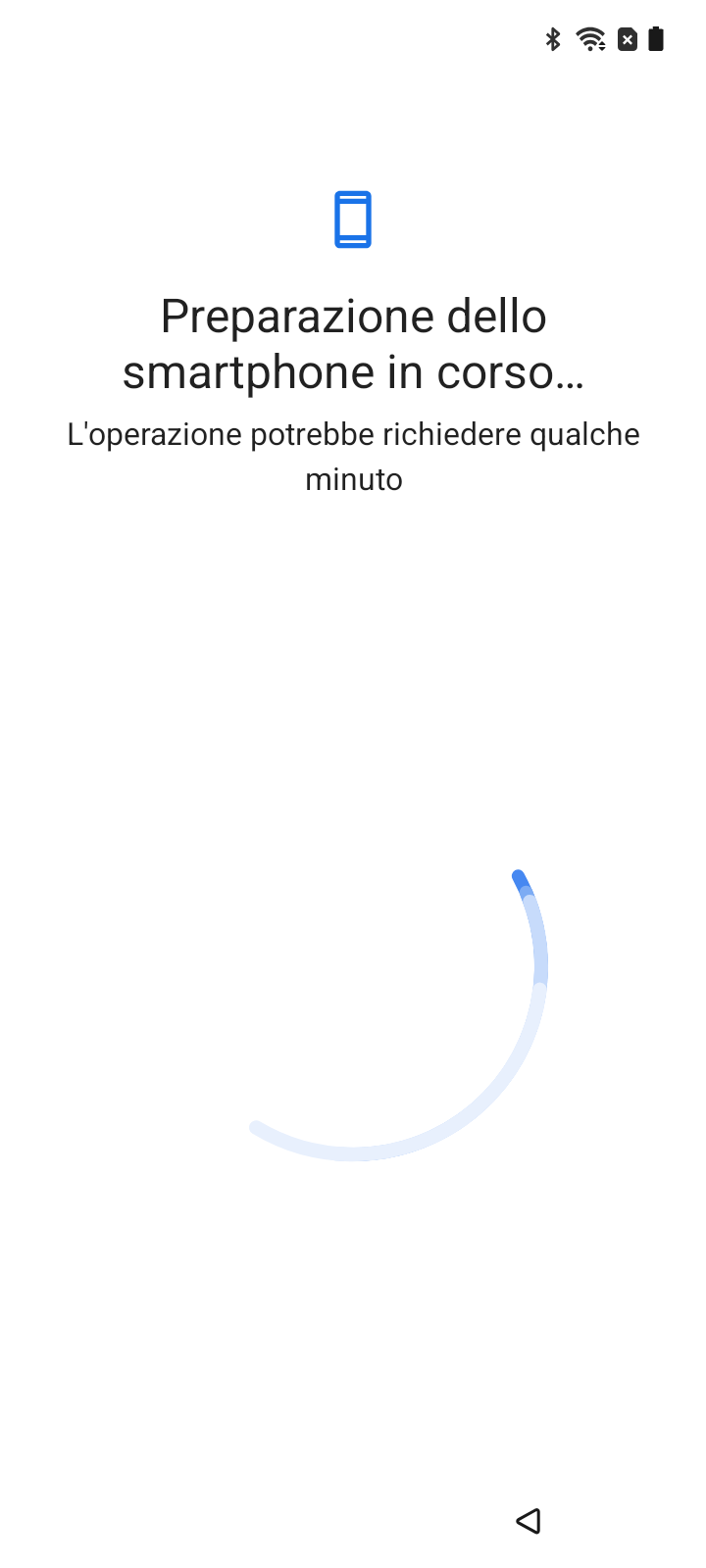
Task: Tap the system back button
Action: (529, 1520)
